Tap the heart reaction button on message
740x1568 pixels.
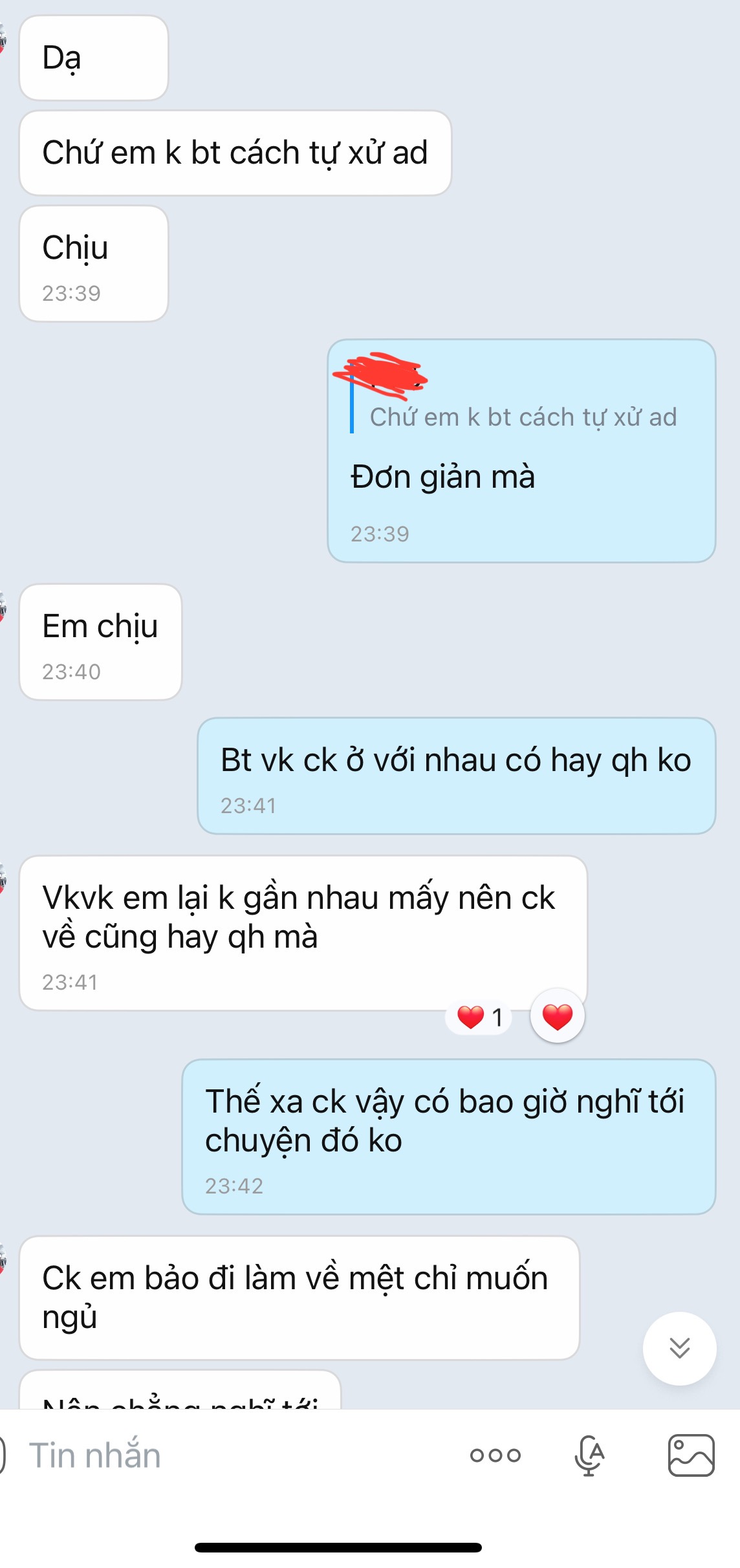point(557,1016)
